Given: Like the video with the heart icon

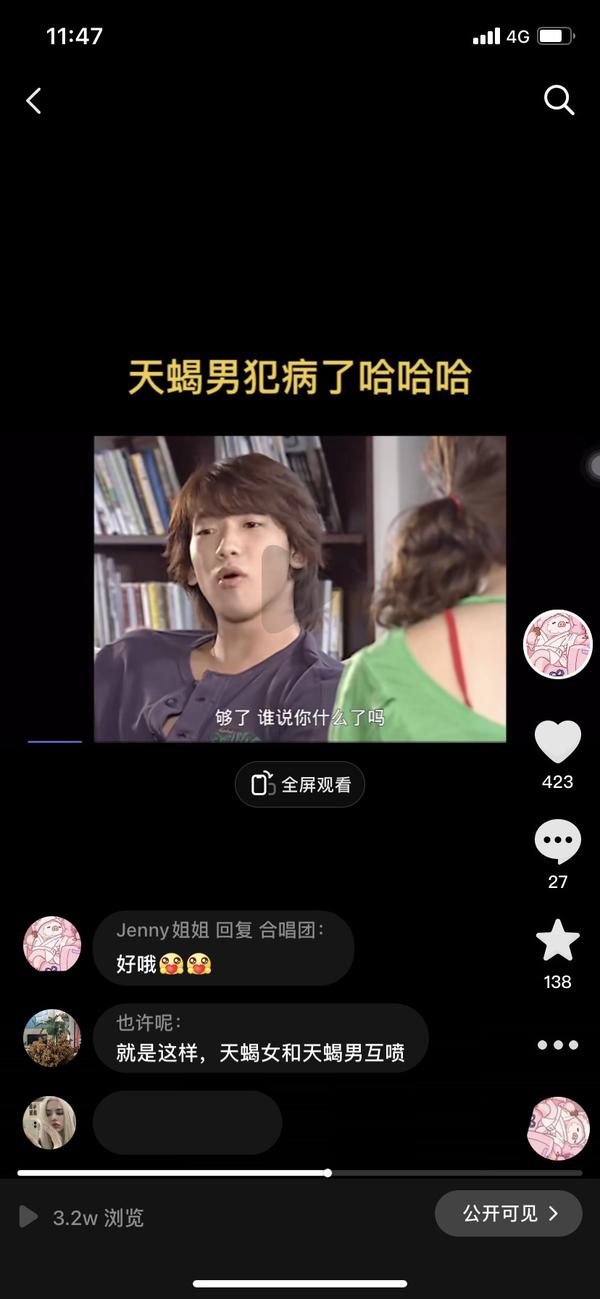Looking at the screenshot, I should [558, 742].
